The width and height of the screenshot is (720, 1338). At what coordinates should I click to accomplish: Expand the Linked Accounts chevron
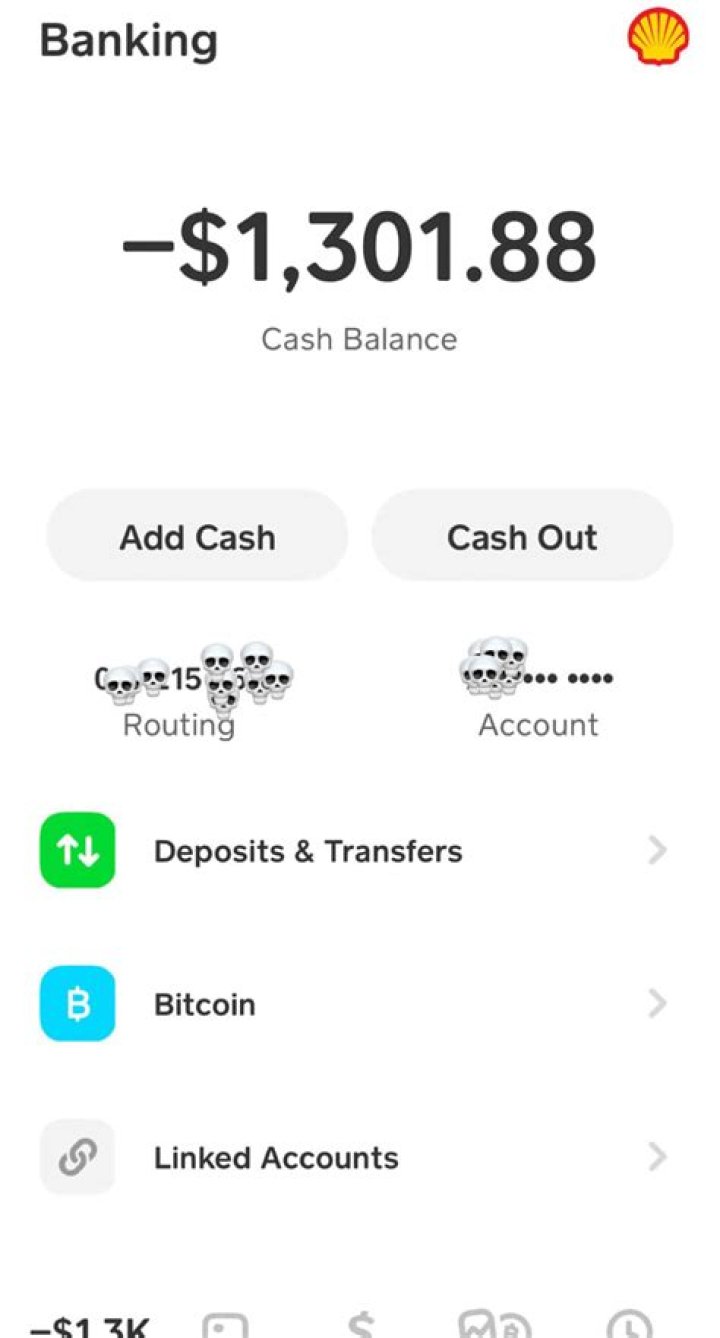coord(658,1157)
